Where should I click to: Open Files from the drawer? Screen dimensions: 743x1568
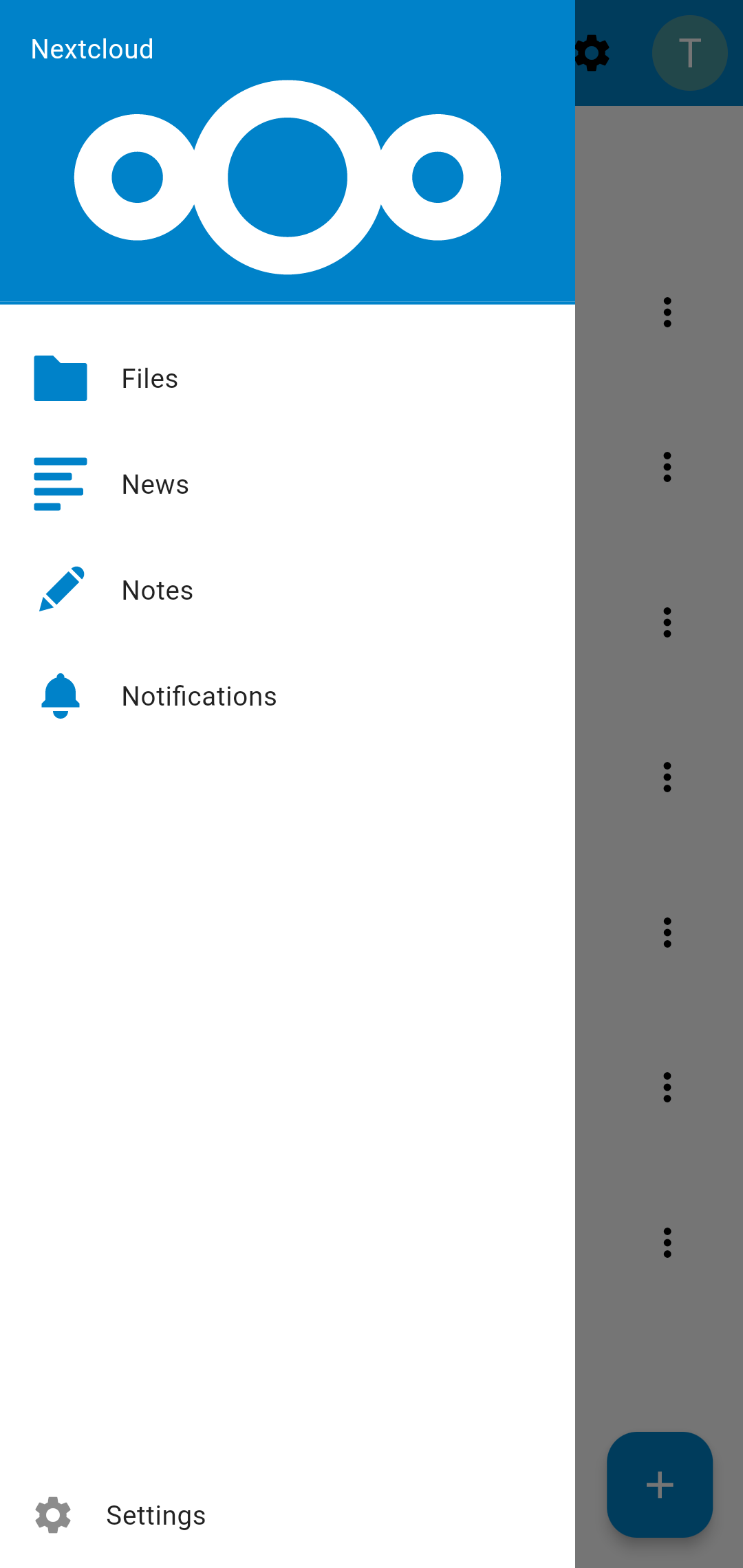287,379
